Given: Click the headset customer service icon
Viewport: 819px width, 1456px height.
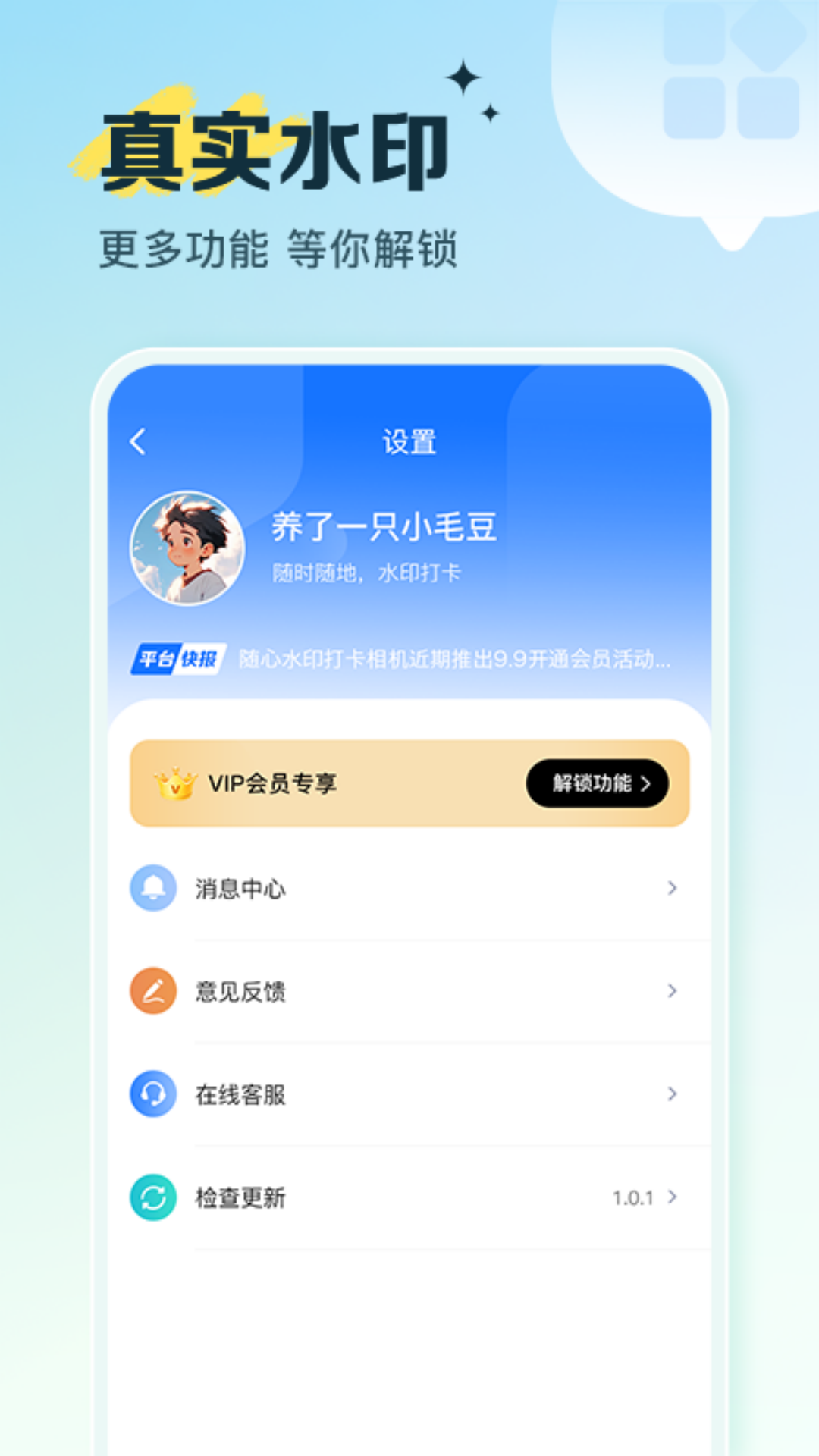Looking at the screenshot, I should [152, 1093].
